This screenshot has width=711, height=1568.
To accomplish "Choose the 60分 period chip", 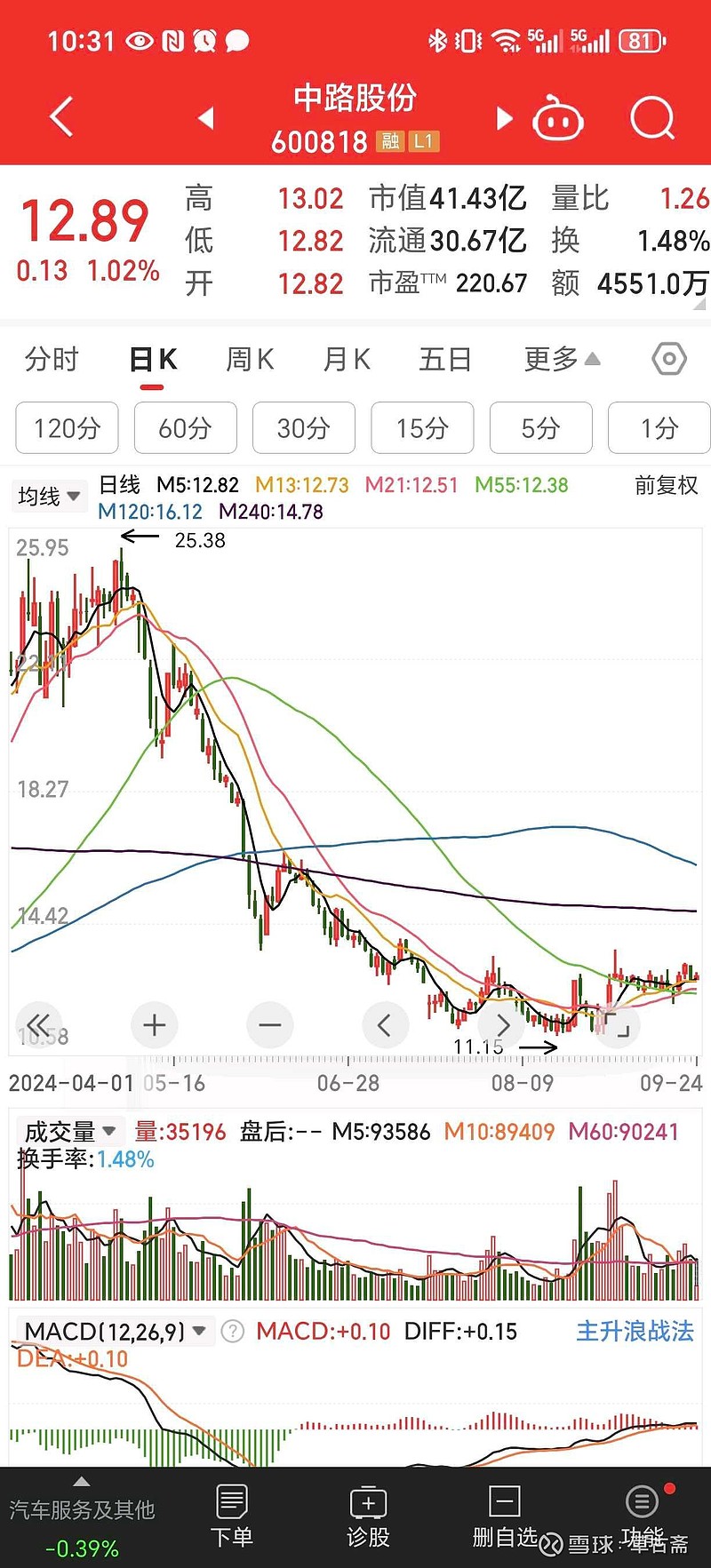I will coord(185,428).
